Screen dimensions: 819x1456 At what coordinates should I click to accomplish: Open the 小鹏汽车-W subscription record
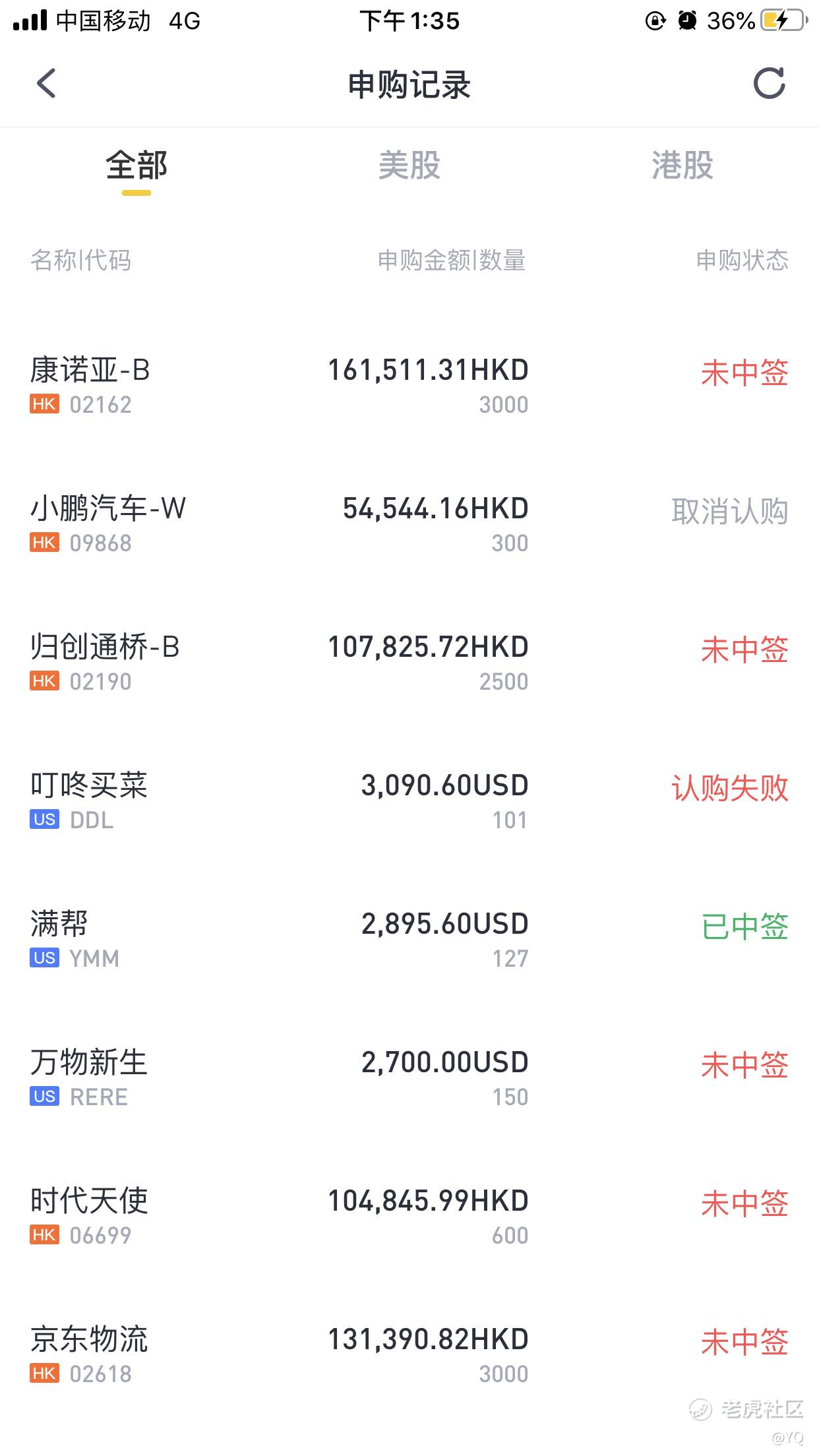click(x=409, y=524)
